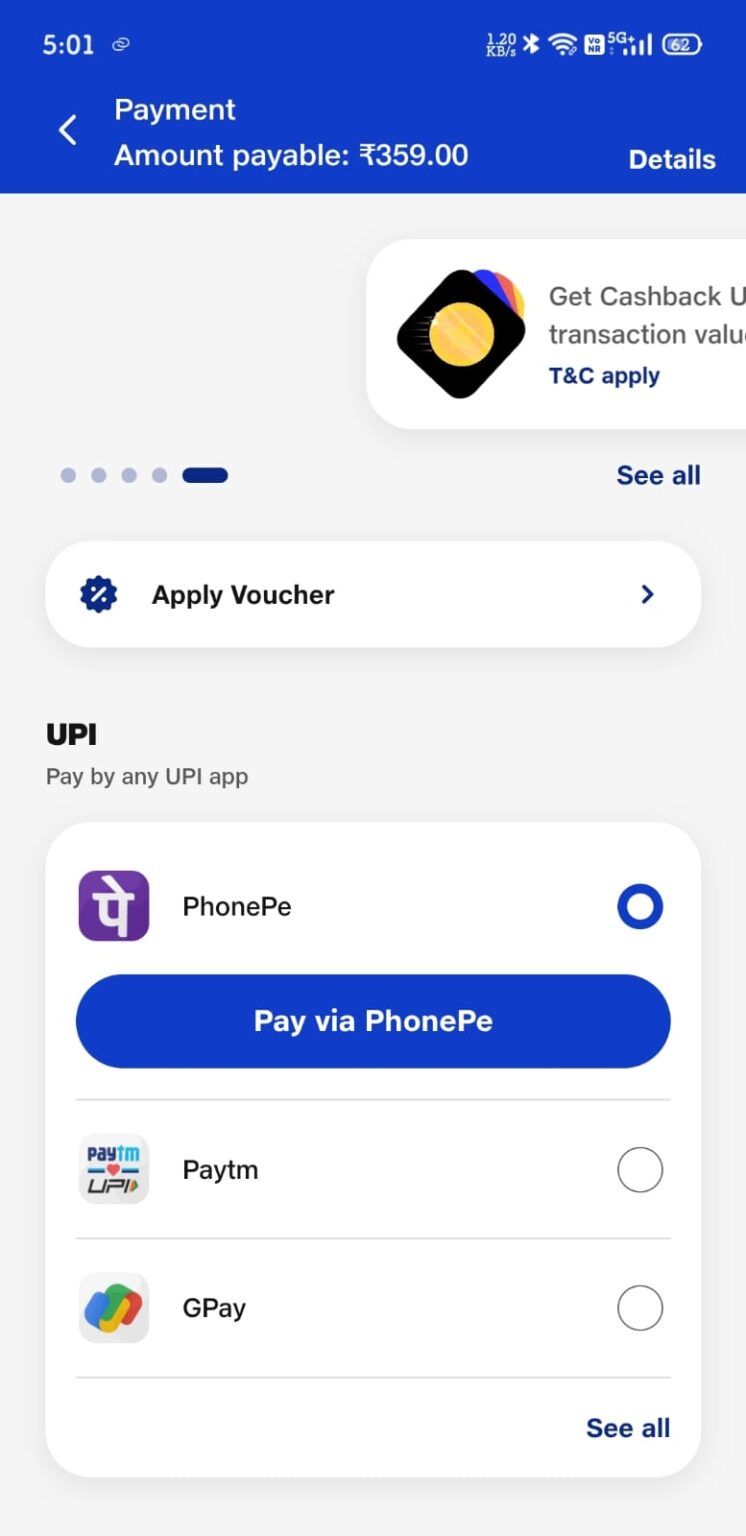The image size is (746, 1536).
Task: Expand the UPI list via See all
Action: [627, 1428]
